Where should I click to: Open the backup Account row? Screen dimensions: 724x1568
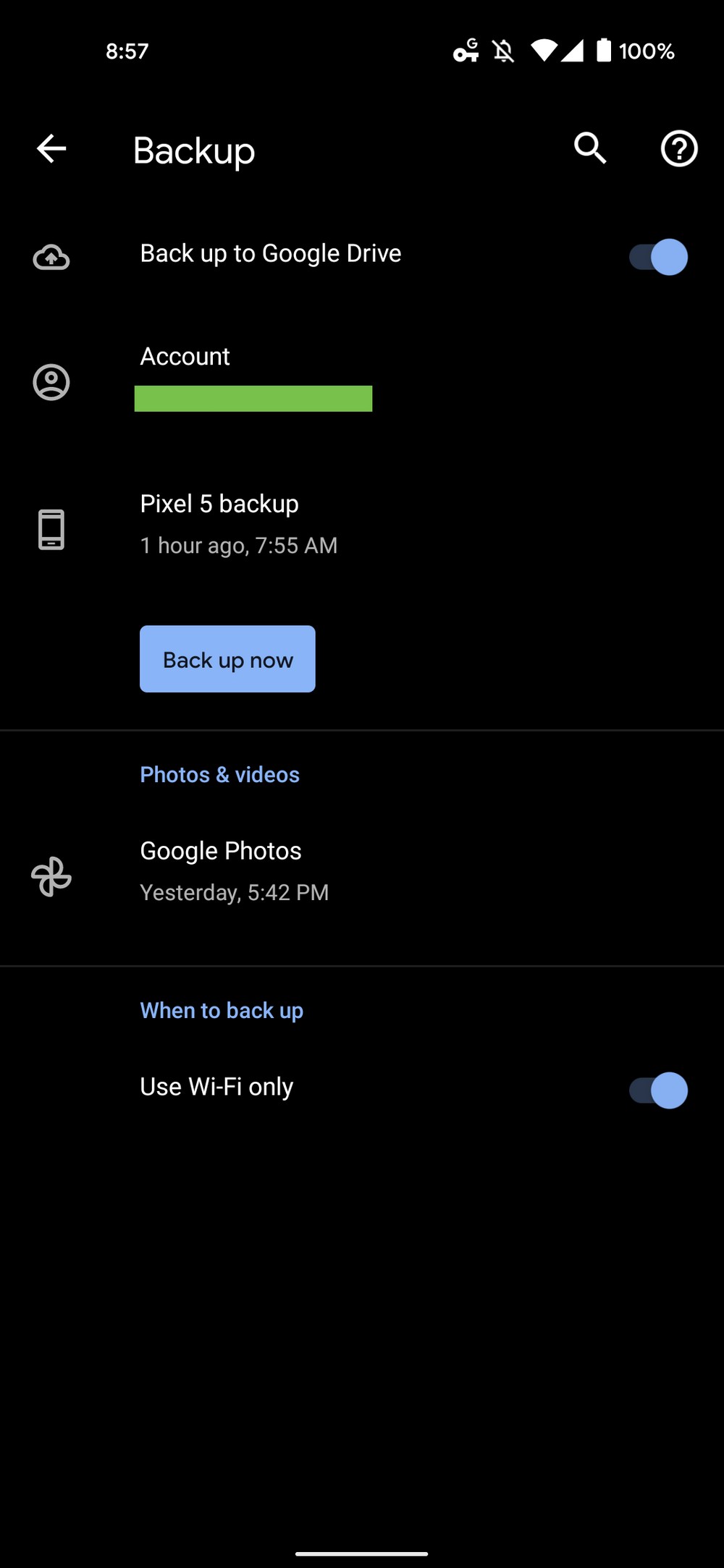pos(362,381)
